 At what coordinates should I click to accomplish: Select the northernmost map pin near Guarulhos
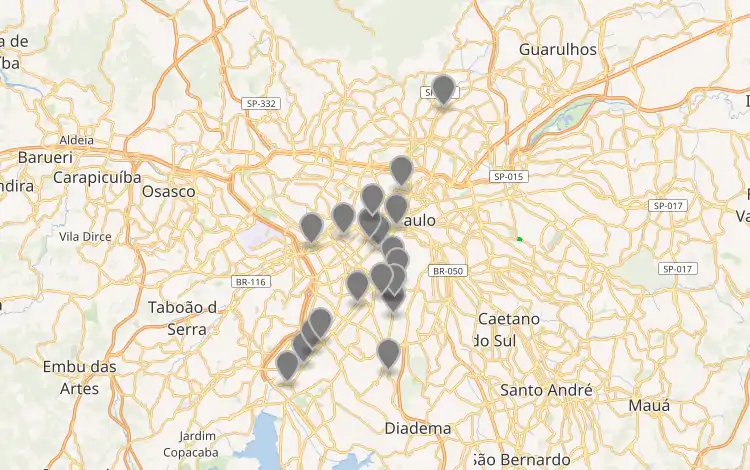point(443,89)
